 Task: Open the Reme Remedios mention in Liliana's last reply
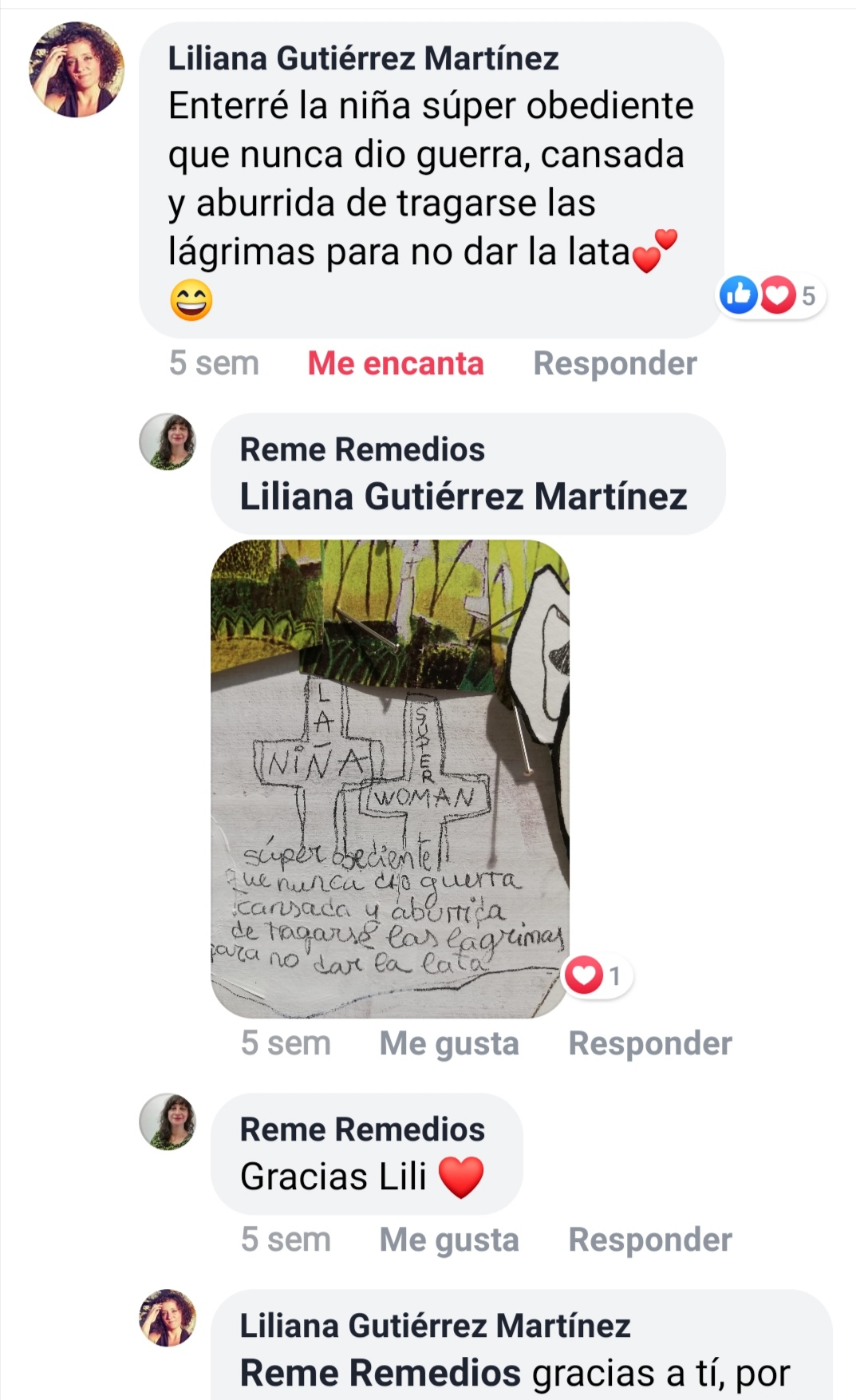(x=380, y=1374)
